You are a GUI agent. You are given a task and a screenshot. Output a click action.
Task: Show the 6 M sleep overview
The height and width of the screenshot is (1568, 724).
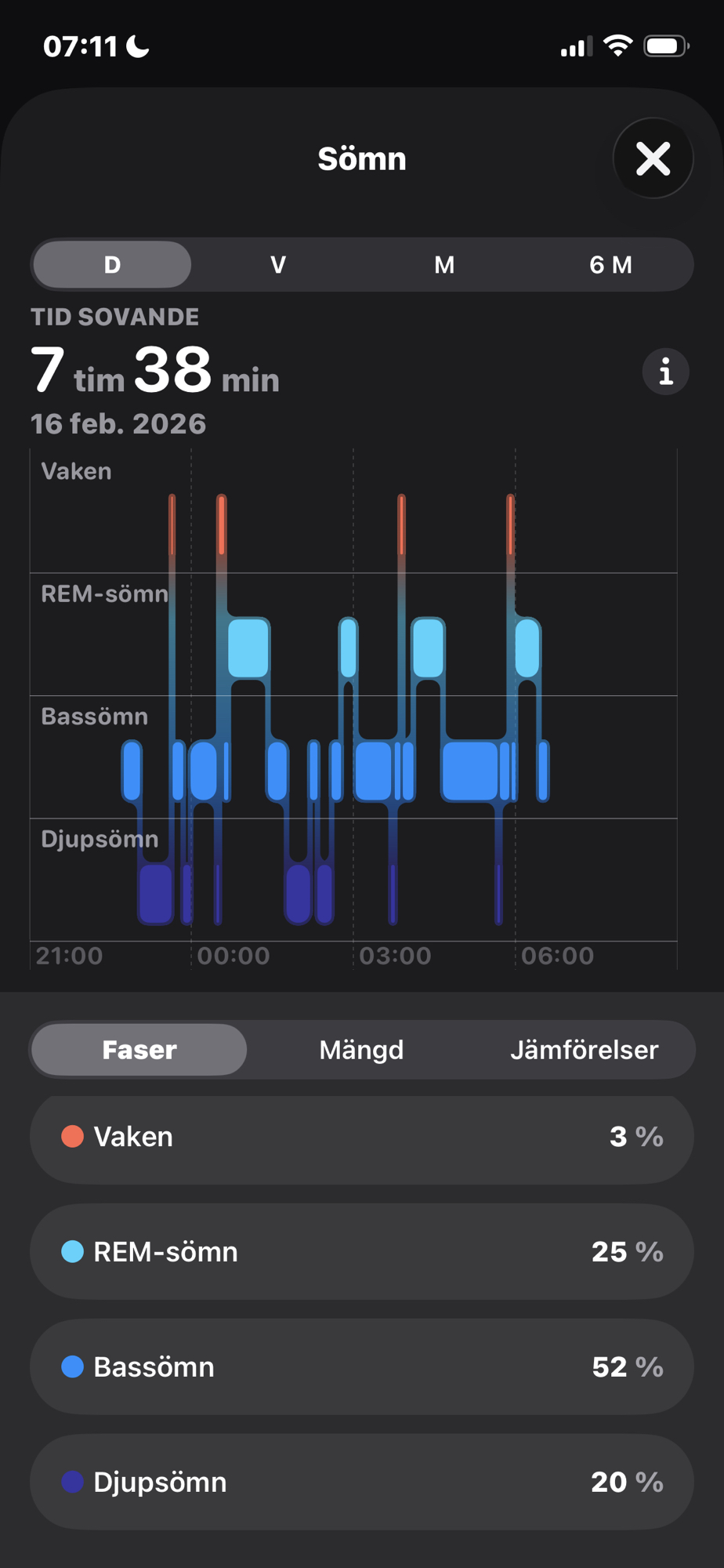point(610,265)
